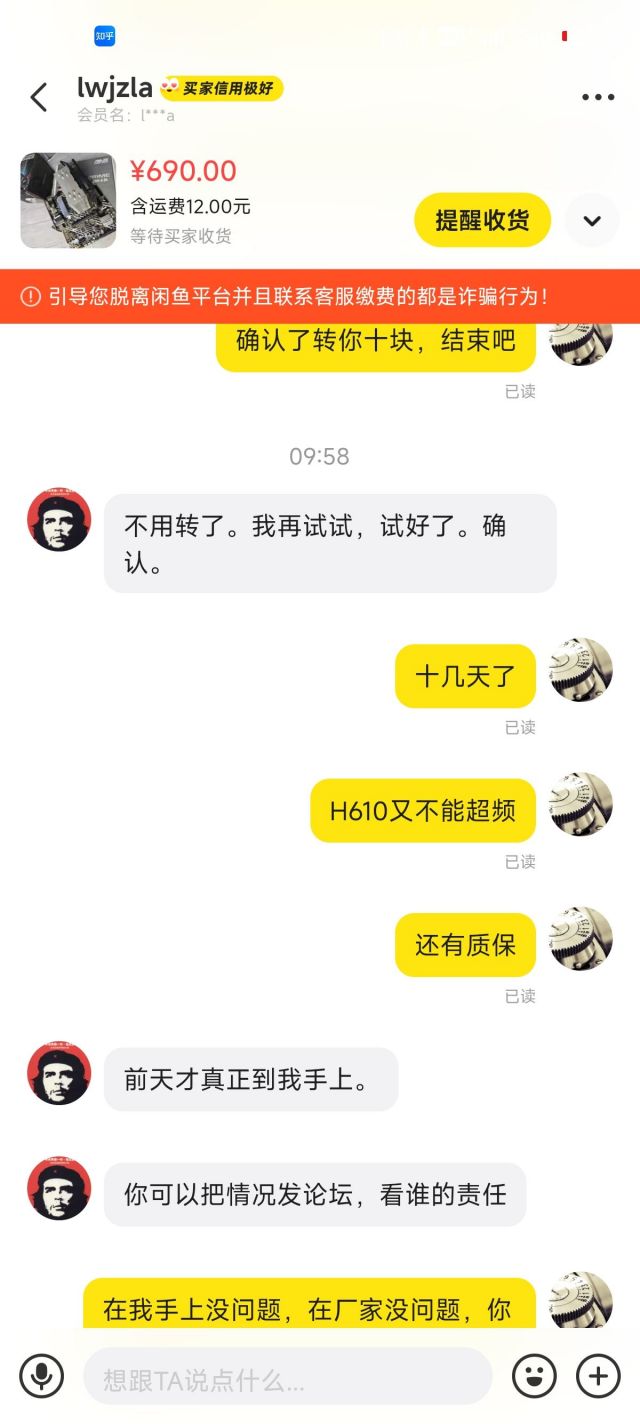Open the emoji picker
Viewport: 640px width, 1424px height.
(x=534, y=1376)
